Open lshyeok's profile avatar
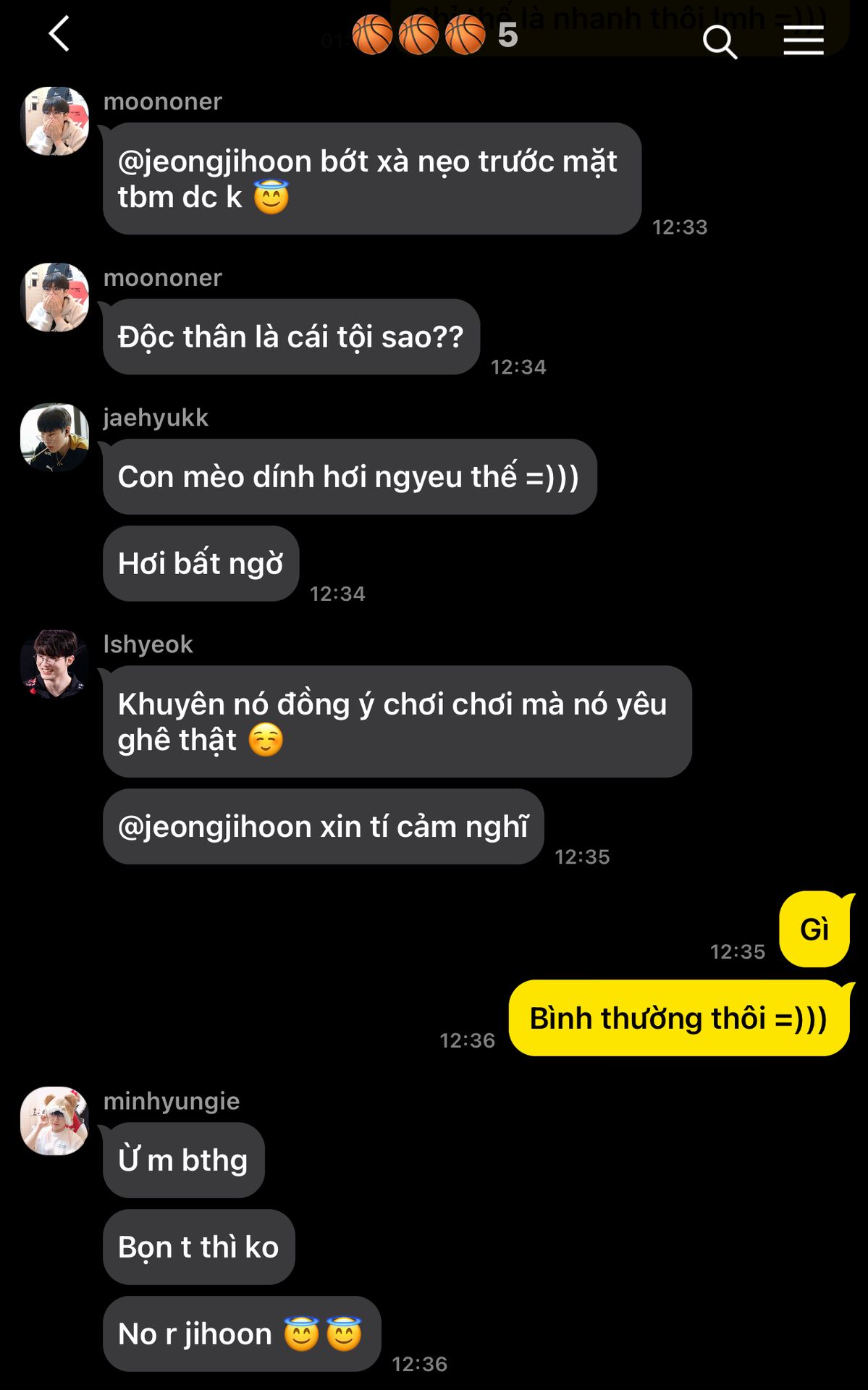Viewport: 868px width, 1390px height. [54, 663]
